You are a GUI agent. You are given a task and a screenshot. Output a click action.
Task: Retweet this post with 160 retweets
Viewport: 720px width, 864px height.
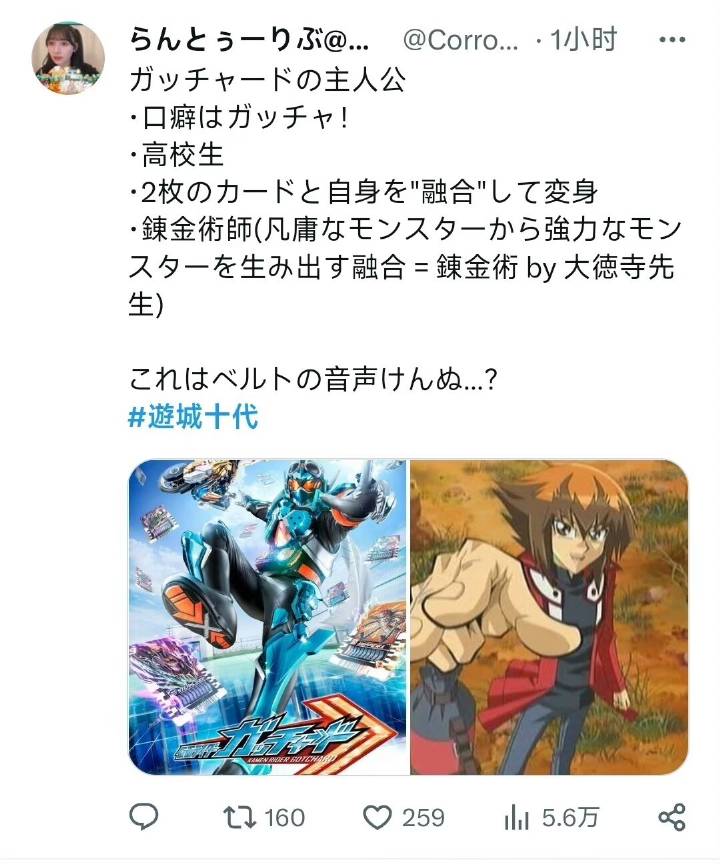pos(260,817)
